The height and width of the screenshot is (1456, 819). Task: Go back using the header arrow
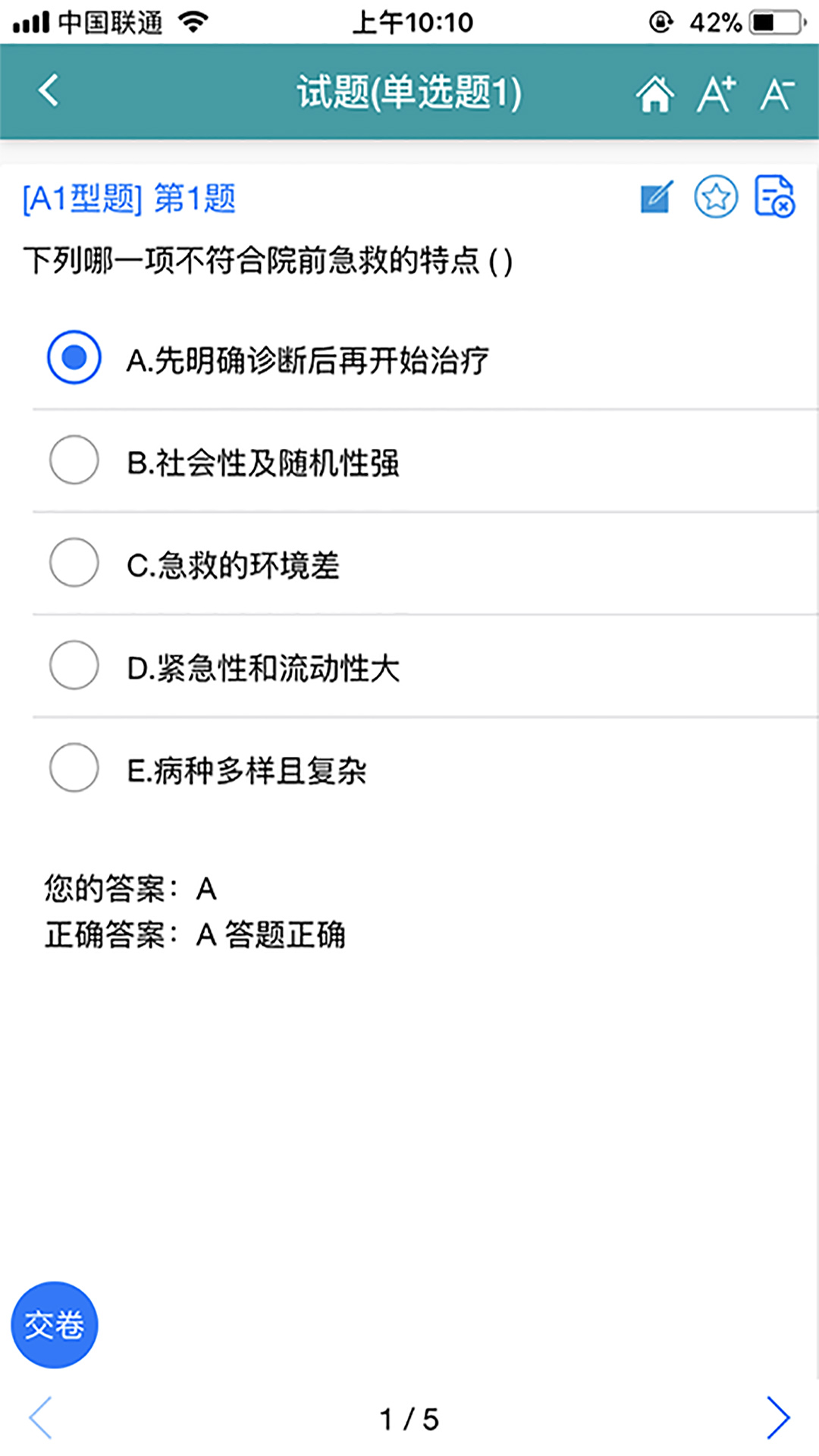click(49, 91)
